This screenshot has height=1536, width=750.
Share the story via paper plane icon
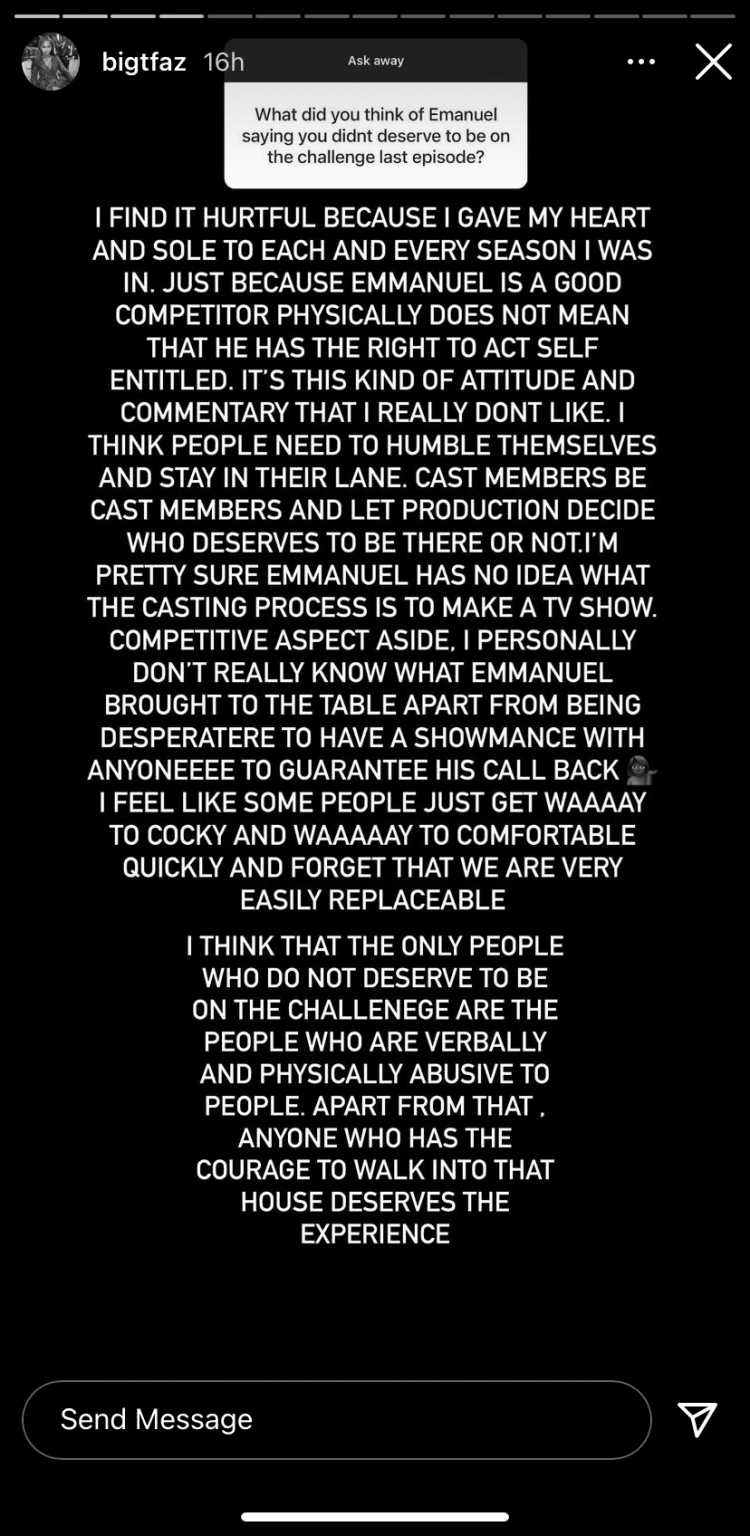pyautogui.click(x=697, y=1419)
